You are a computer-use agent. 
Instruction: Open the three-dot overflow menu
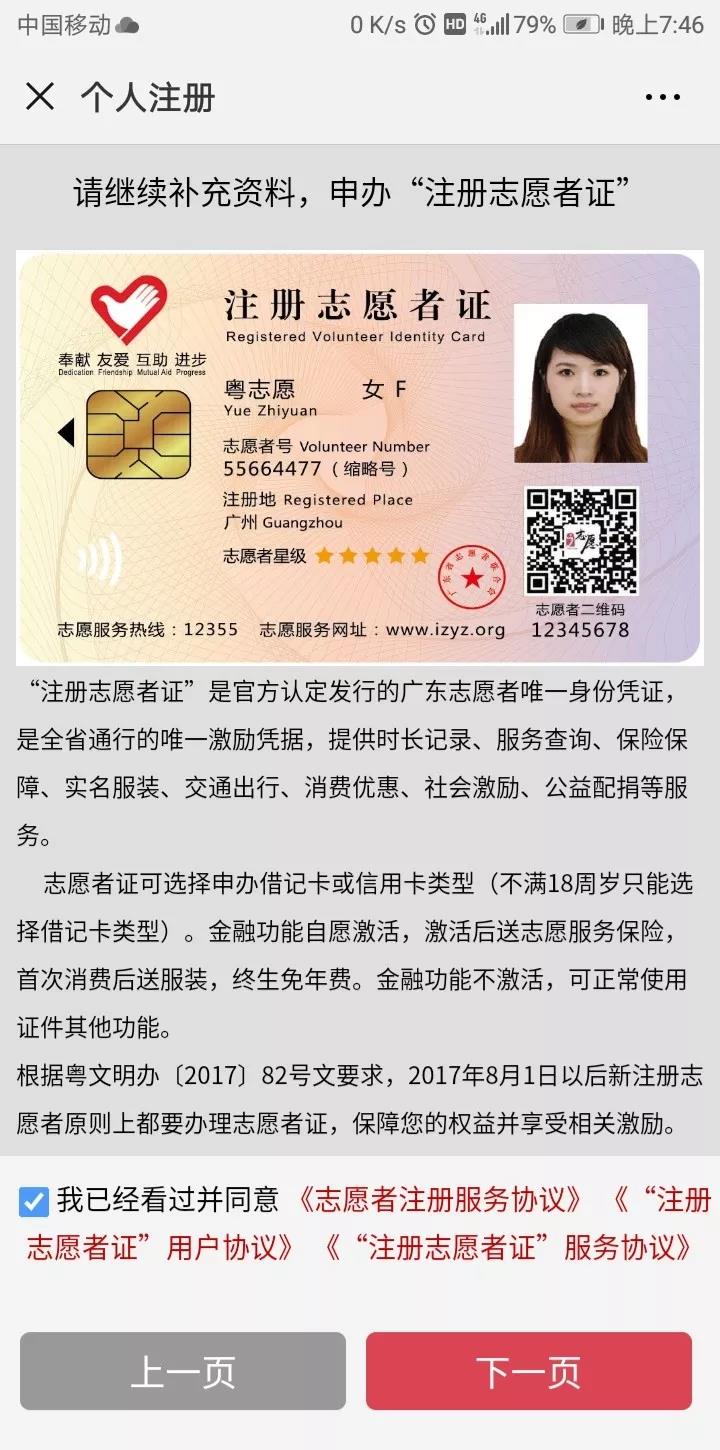[x=662, y=97]
